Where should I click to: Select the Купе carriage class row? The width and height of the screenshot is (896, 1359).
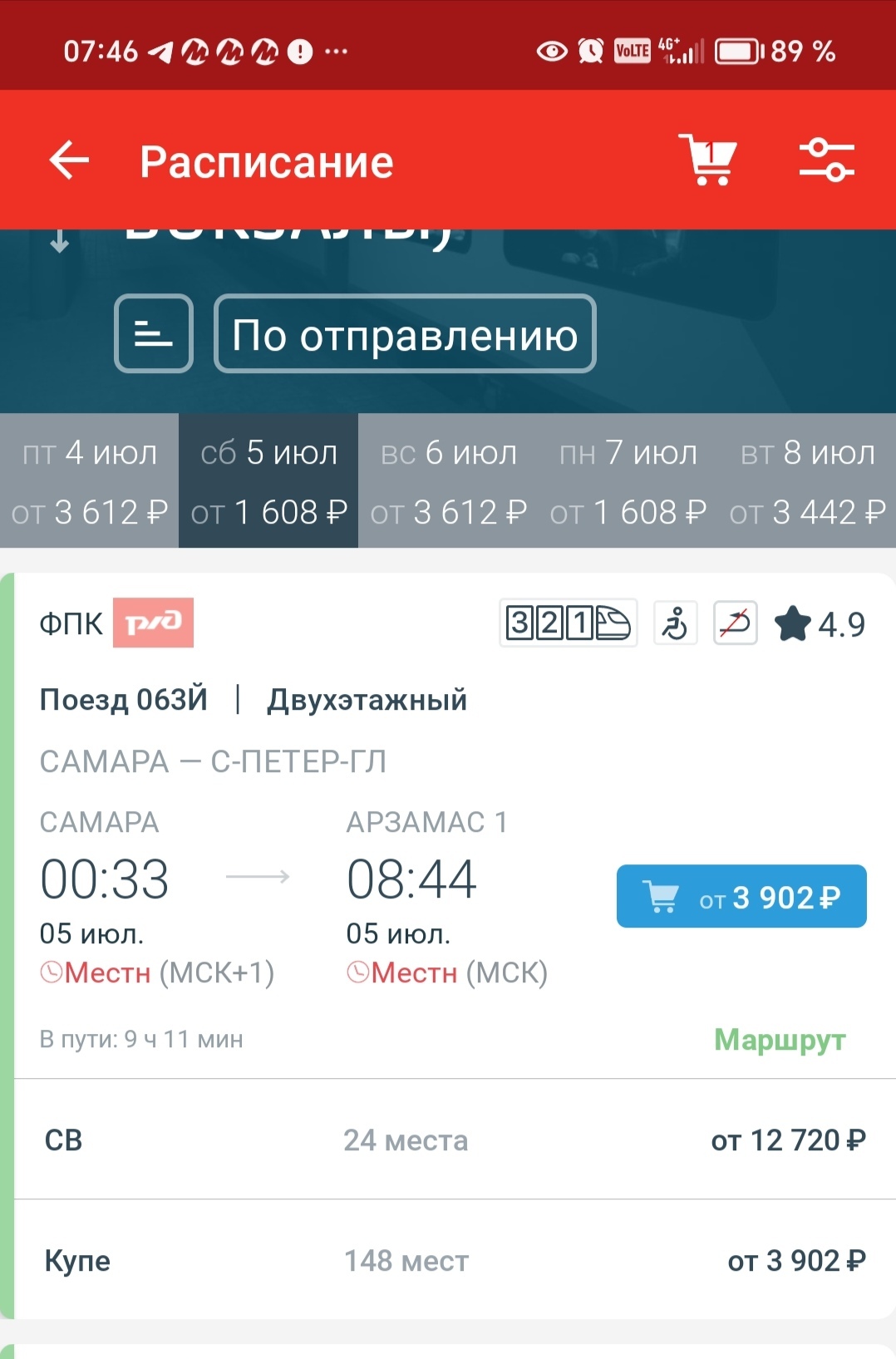tap(455, 1260)
